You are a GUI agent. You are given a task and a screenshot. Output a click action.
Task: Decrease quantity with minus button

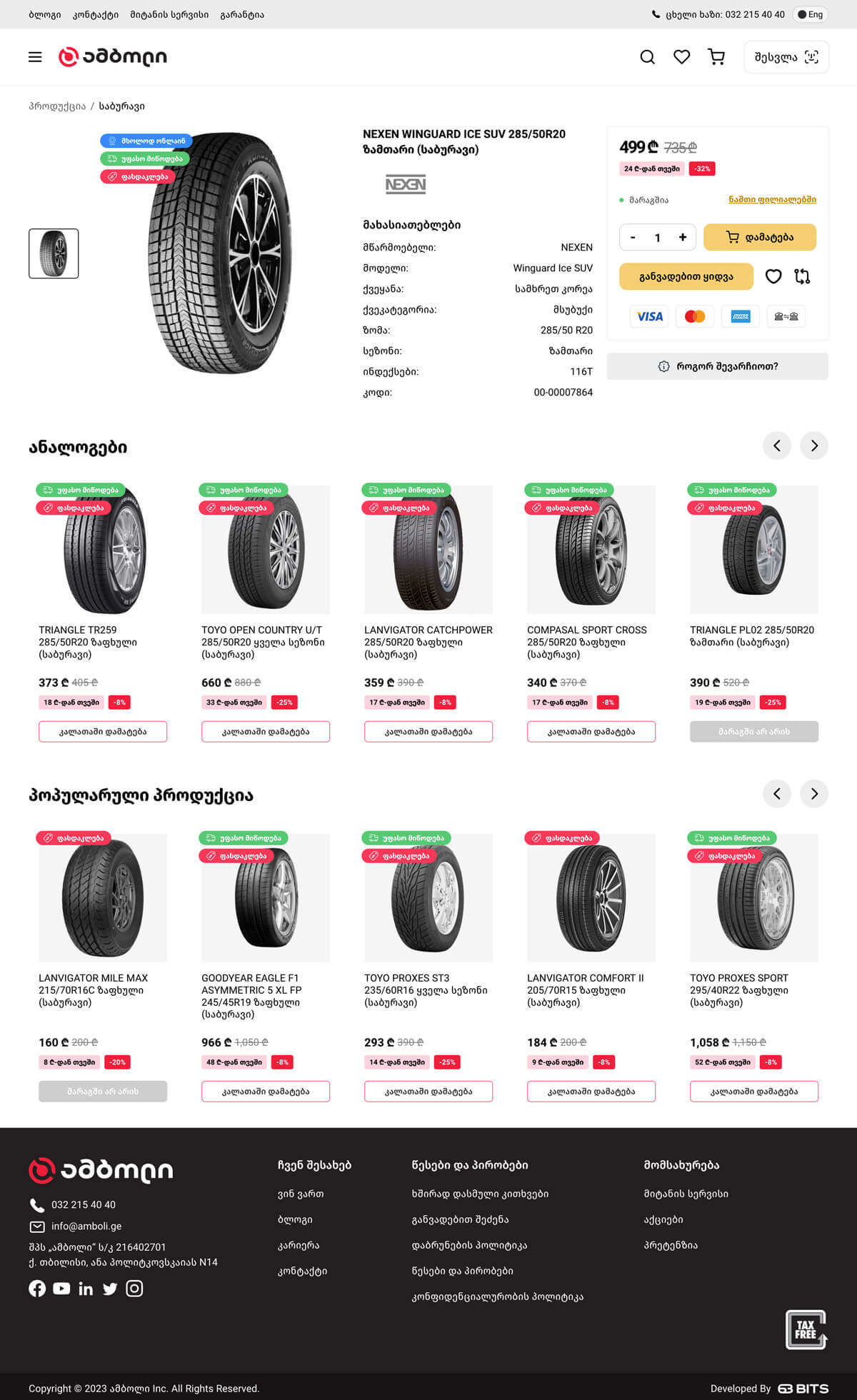click(x=633, y=237)
